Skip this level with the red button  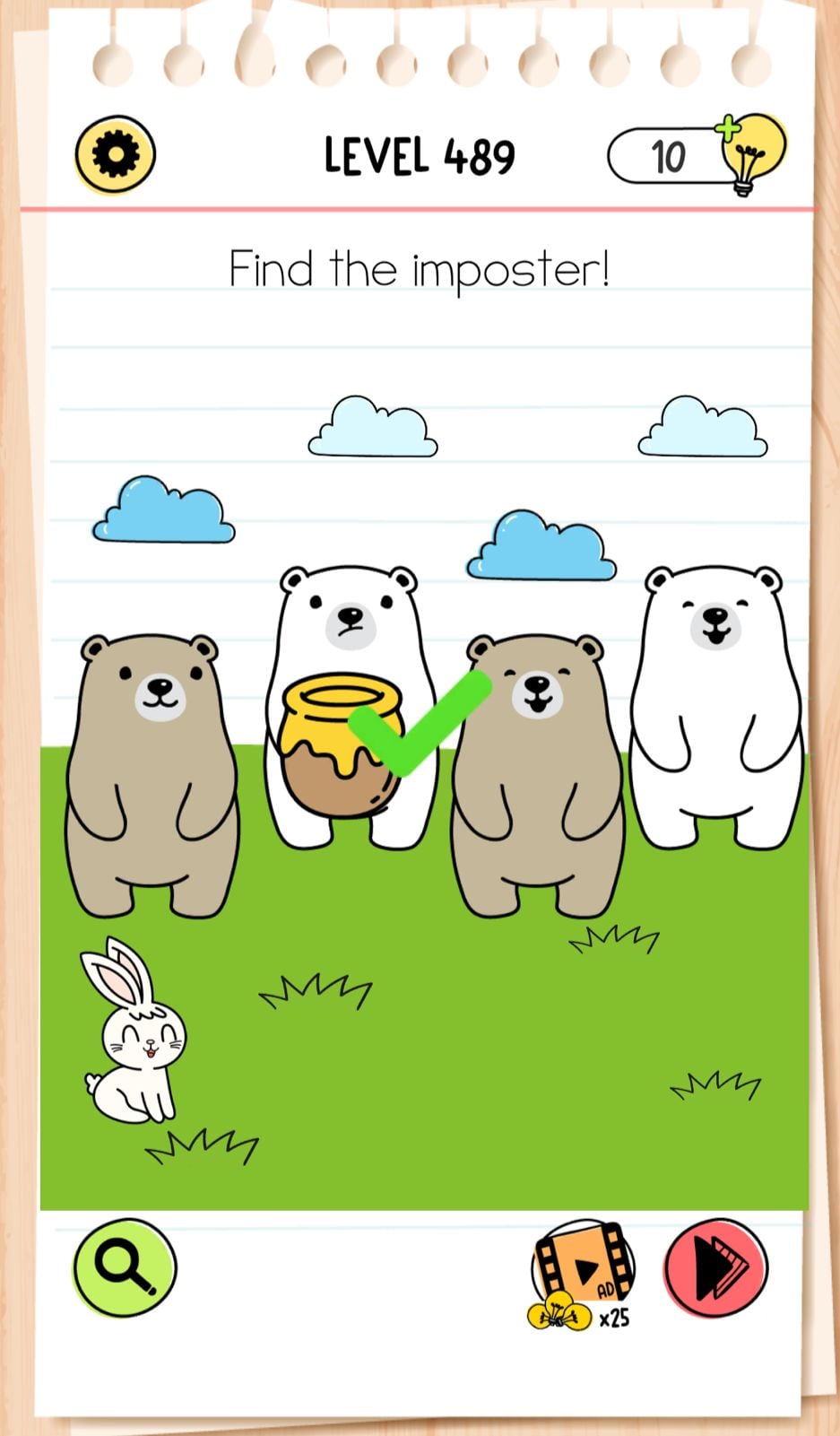pos(715,1267)
